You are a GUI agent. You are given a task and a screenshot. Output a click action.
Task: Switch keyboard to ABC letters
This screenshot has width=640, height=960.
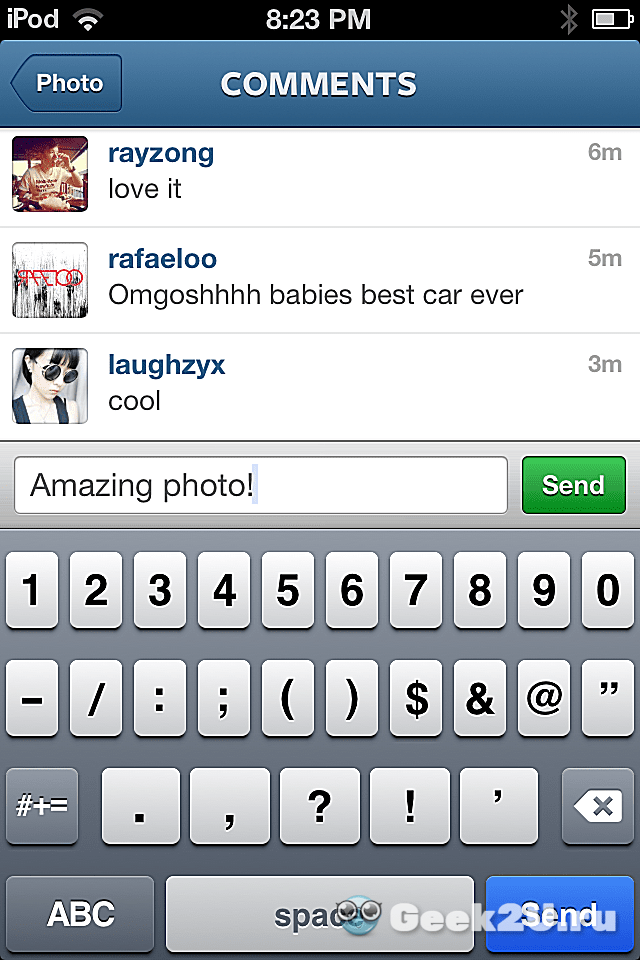point(81,914)
